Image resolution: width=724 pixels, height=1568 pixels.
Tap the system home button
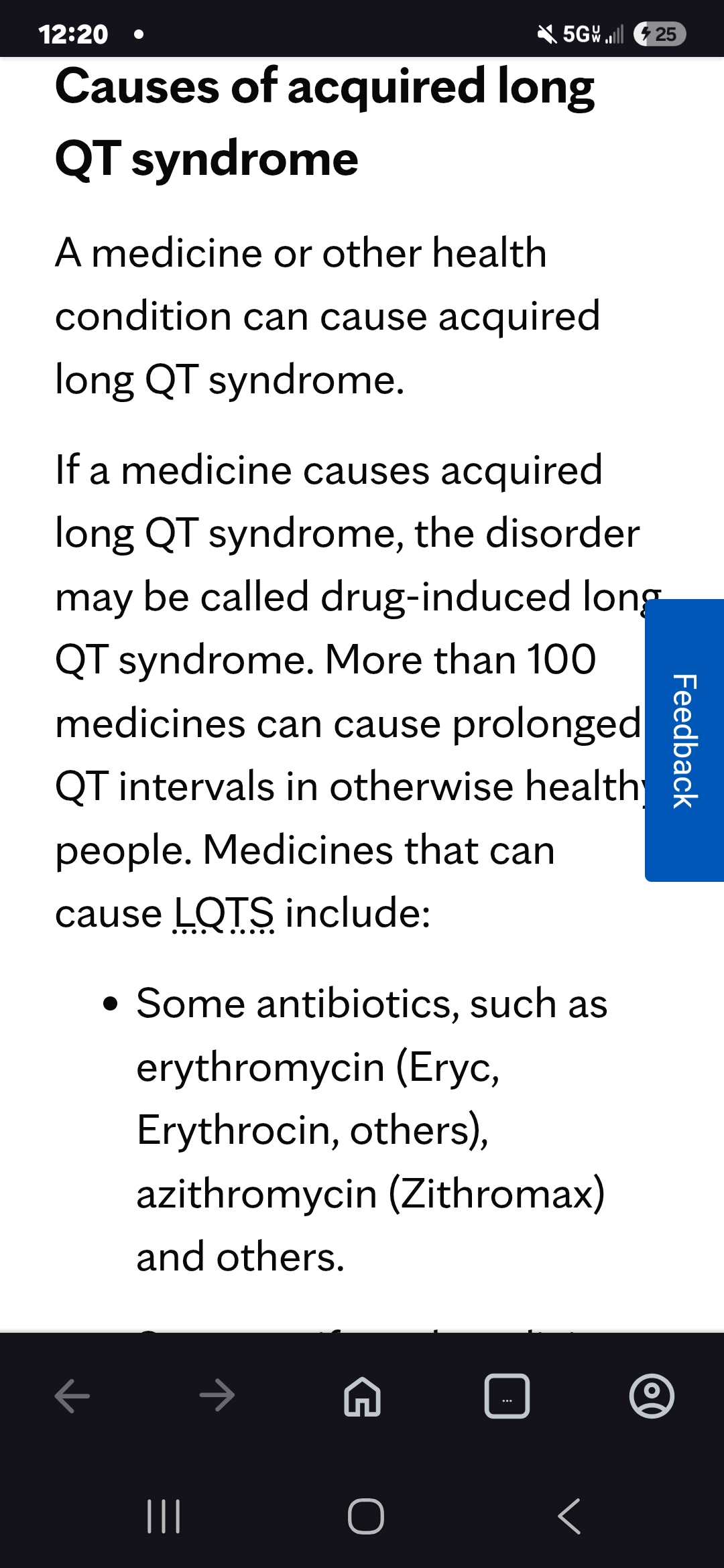pyautogui.click(x=366, y=1516)
